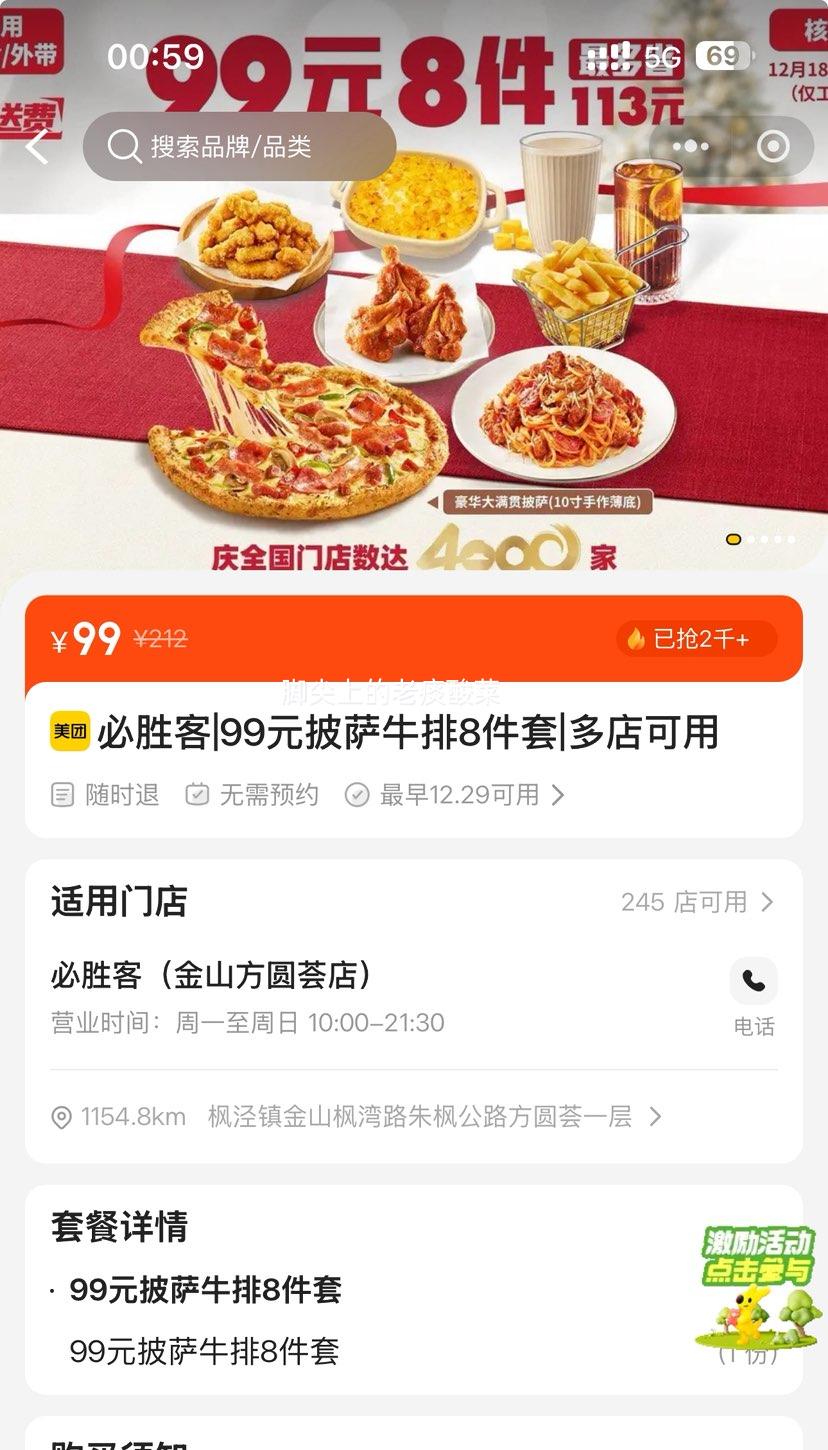Select the 随时退 policy note icon

(62, 795)
